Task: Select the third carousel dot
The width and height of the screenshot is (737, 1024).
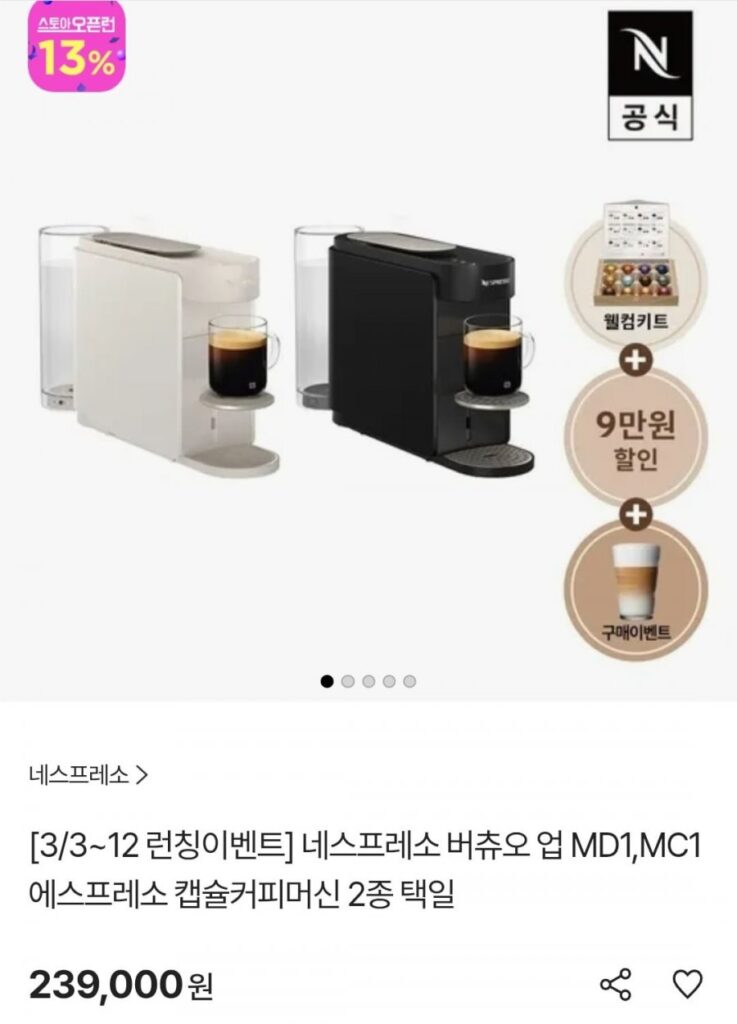Action: [368, 681]
